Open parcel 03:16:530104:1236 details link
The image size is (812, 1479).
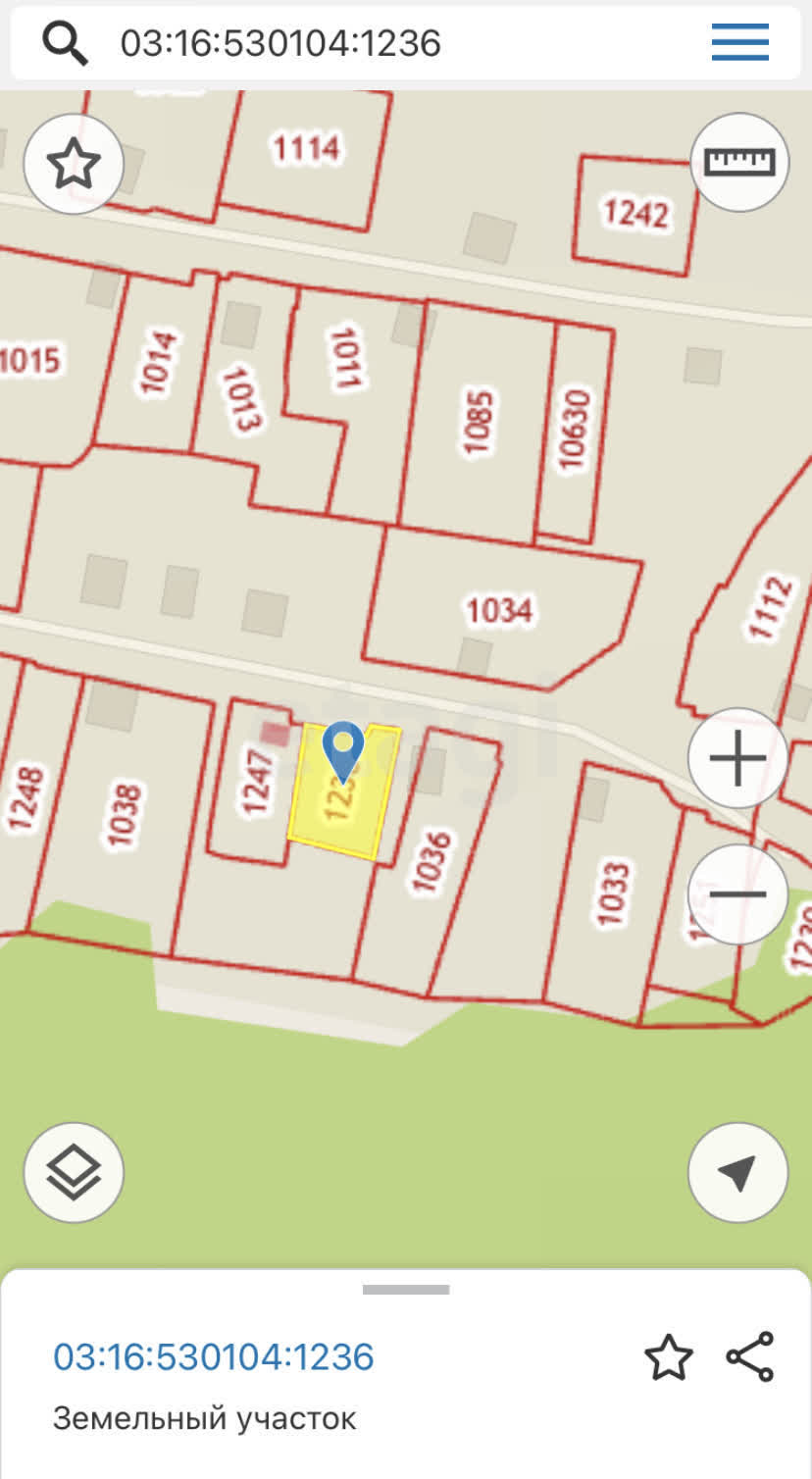pyautogui.click(x=214, y=1356)
